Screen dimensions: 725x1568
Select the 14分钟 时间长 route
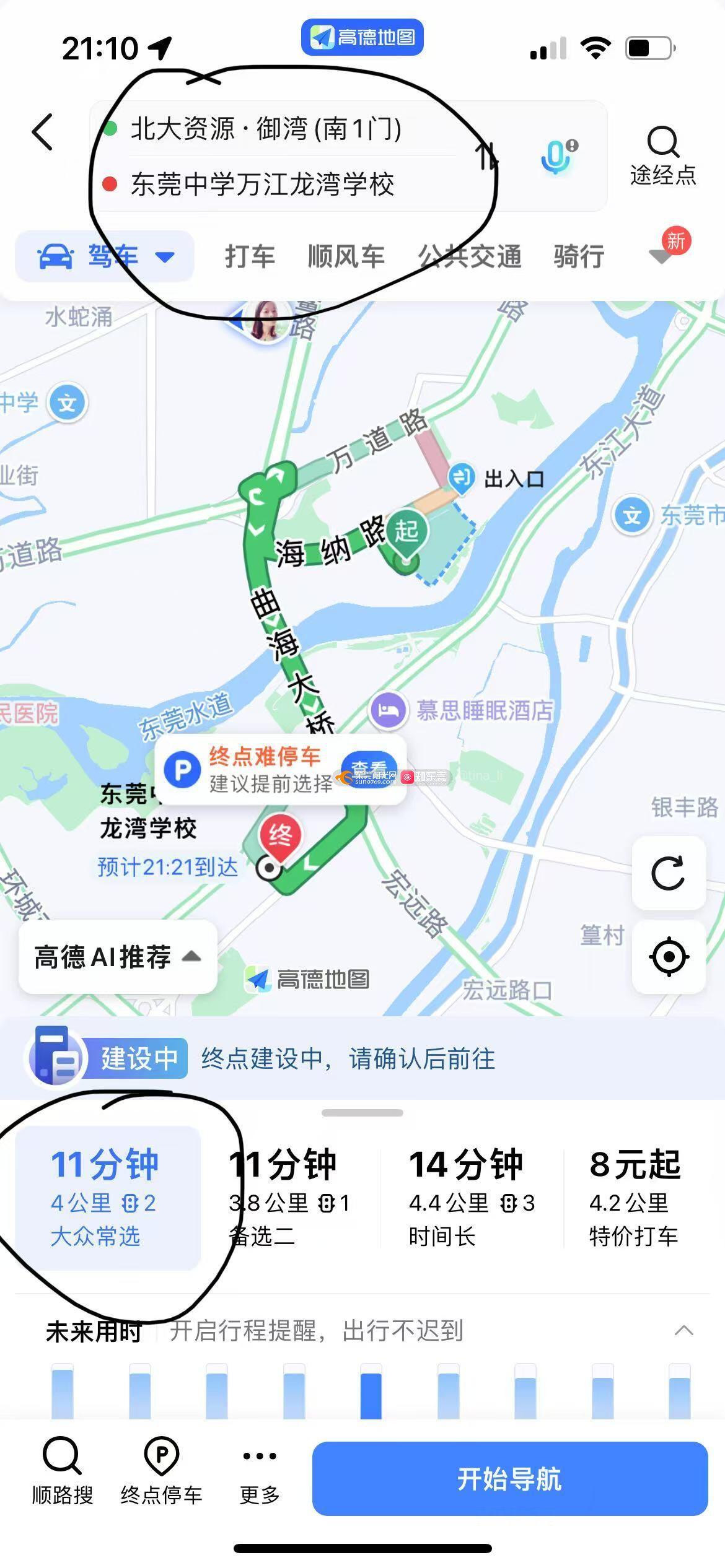[x=471, y=1198]
